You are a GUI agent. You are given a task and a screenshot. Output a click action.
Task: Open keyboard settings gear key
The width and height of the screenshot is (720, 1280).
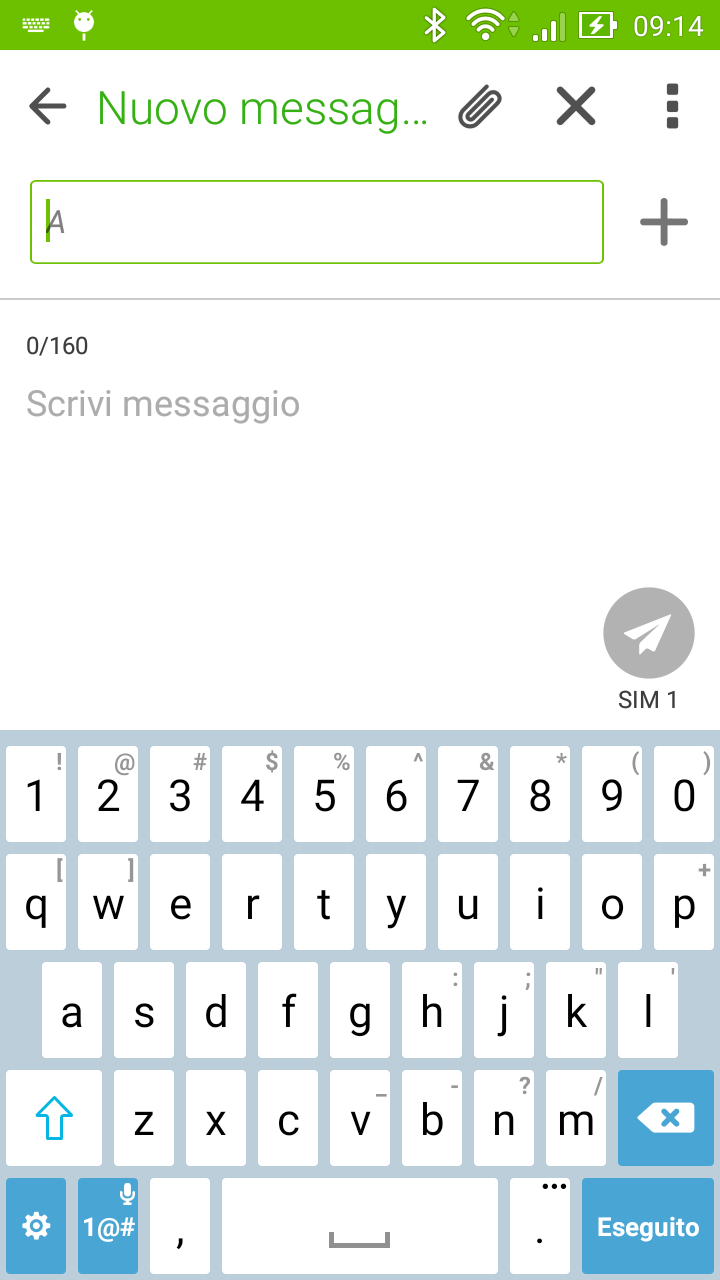coord(36,1226)
